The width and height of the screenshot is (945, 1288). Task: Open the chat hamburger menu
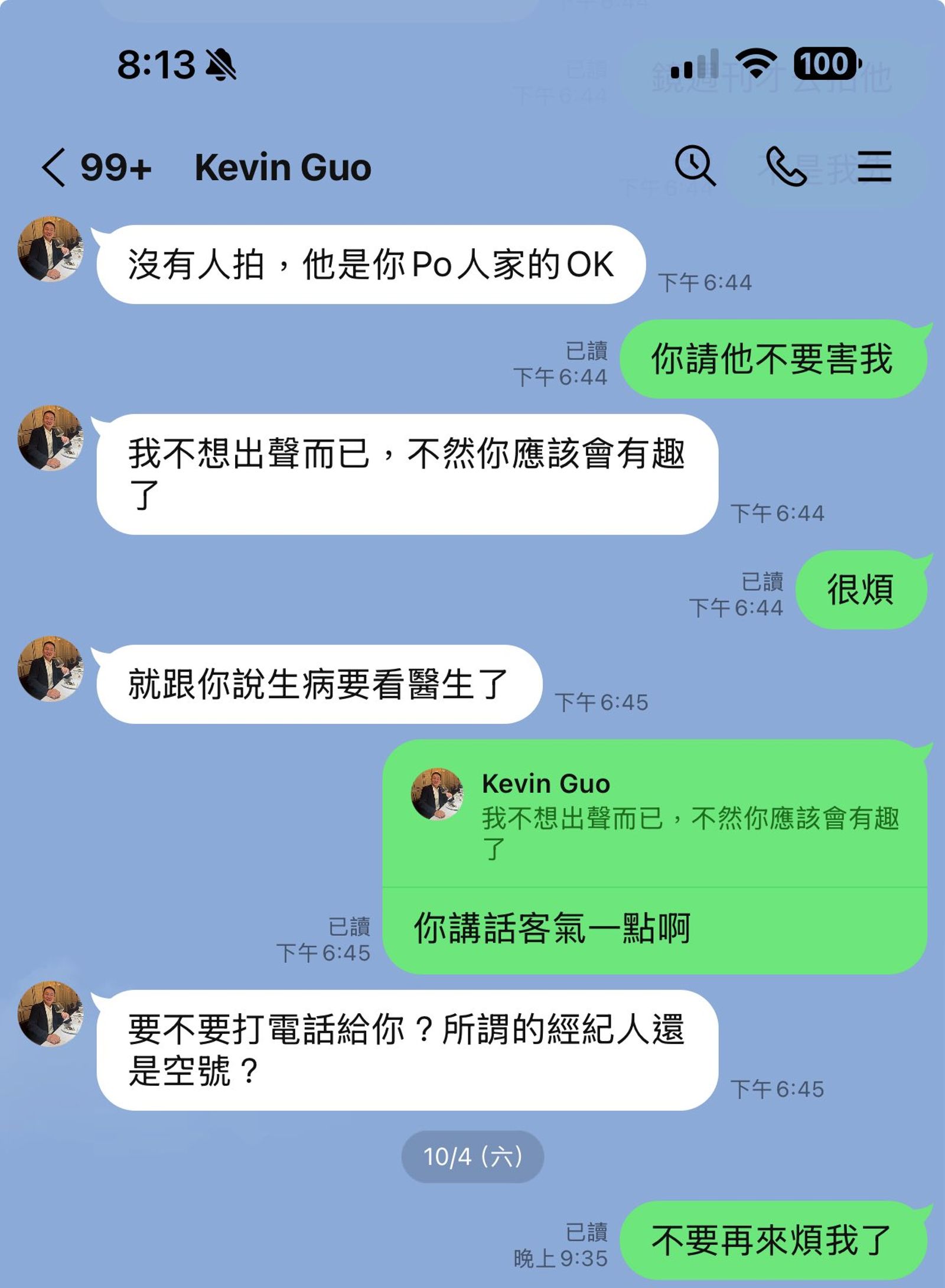click(874, 166)
